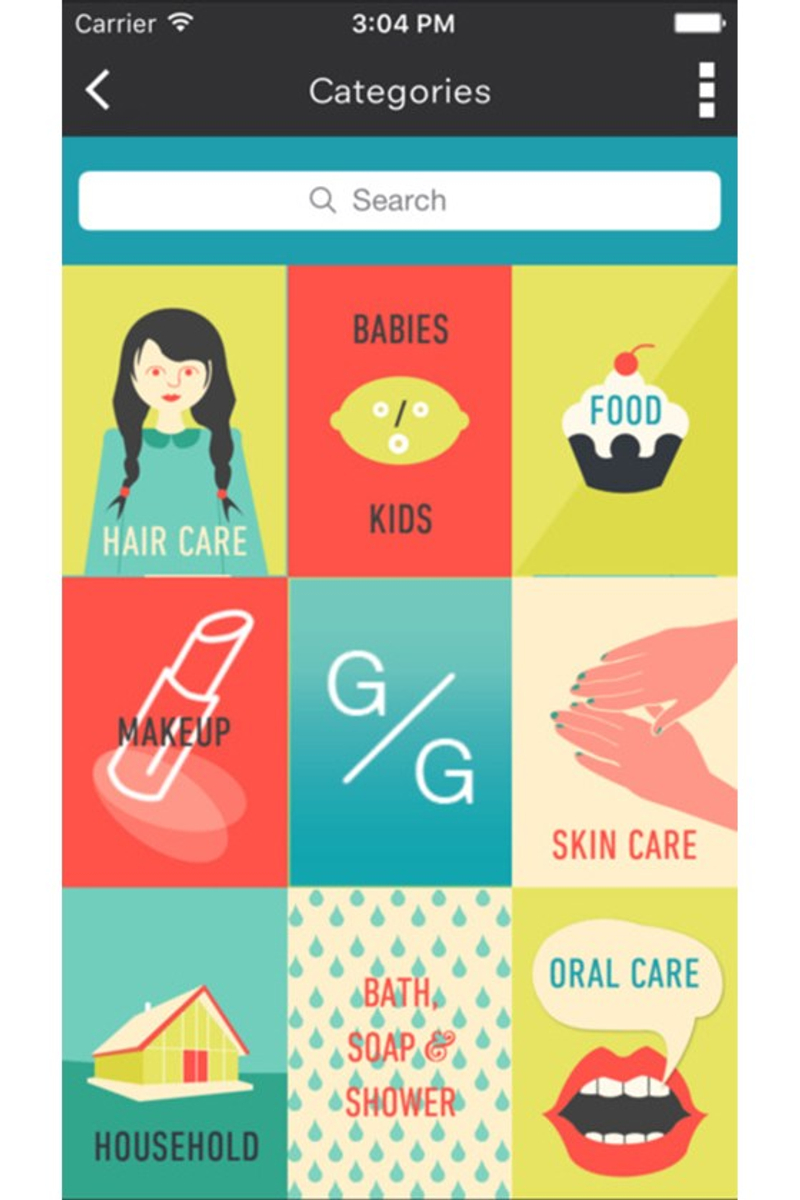Select the G/G logo tile
Image resolution: width=800 pixels, height=1200 pixels.
point(400,730)
